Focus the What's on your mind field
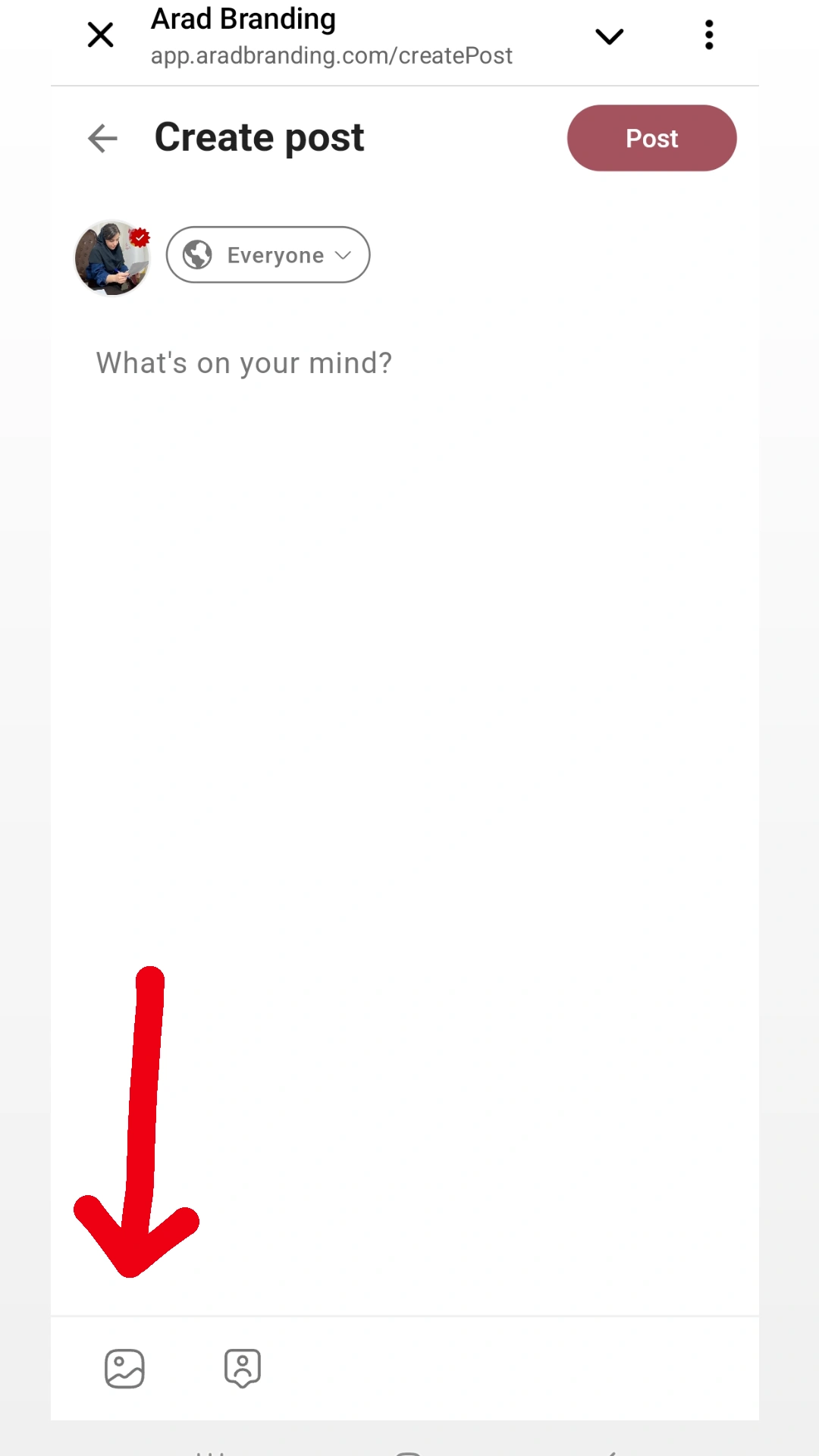819x1456 pixels. pos(244,363)
